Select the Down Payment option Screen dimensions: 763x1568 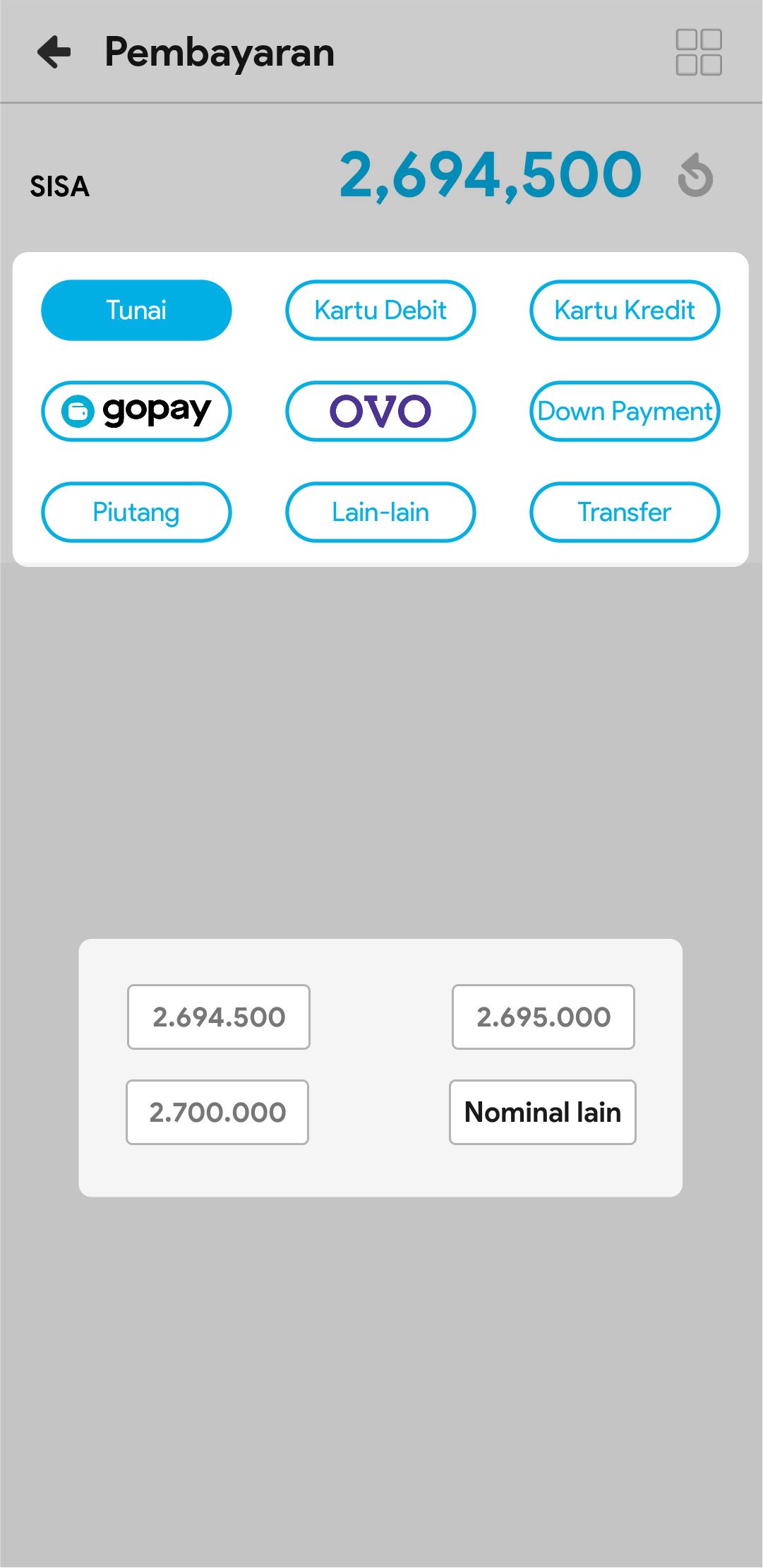tap(625, 411)
